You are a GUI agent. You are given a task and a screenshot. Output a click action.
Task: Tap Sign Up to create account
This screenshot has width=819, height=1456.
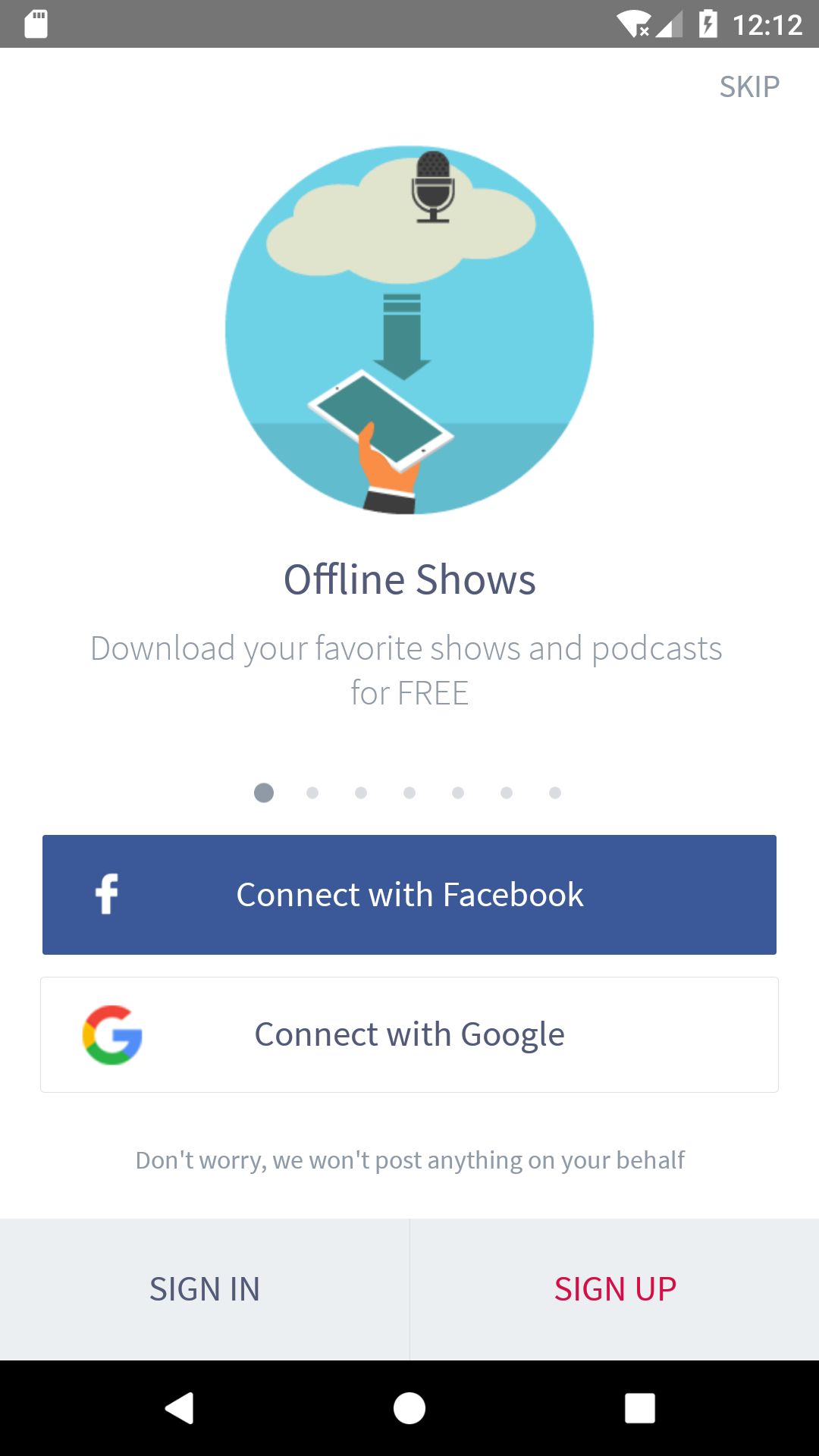coord(615,1288)
